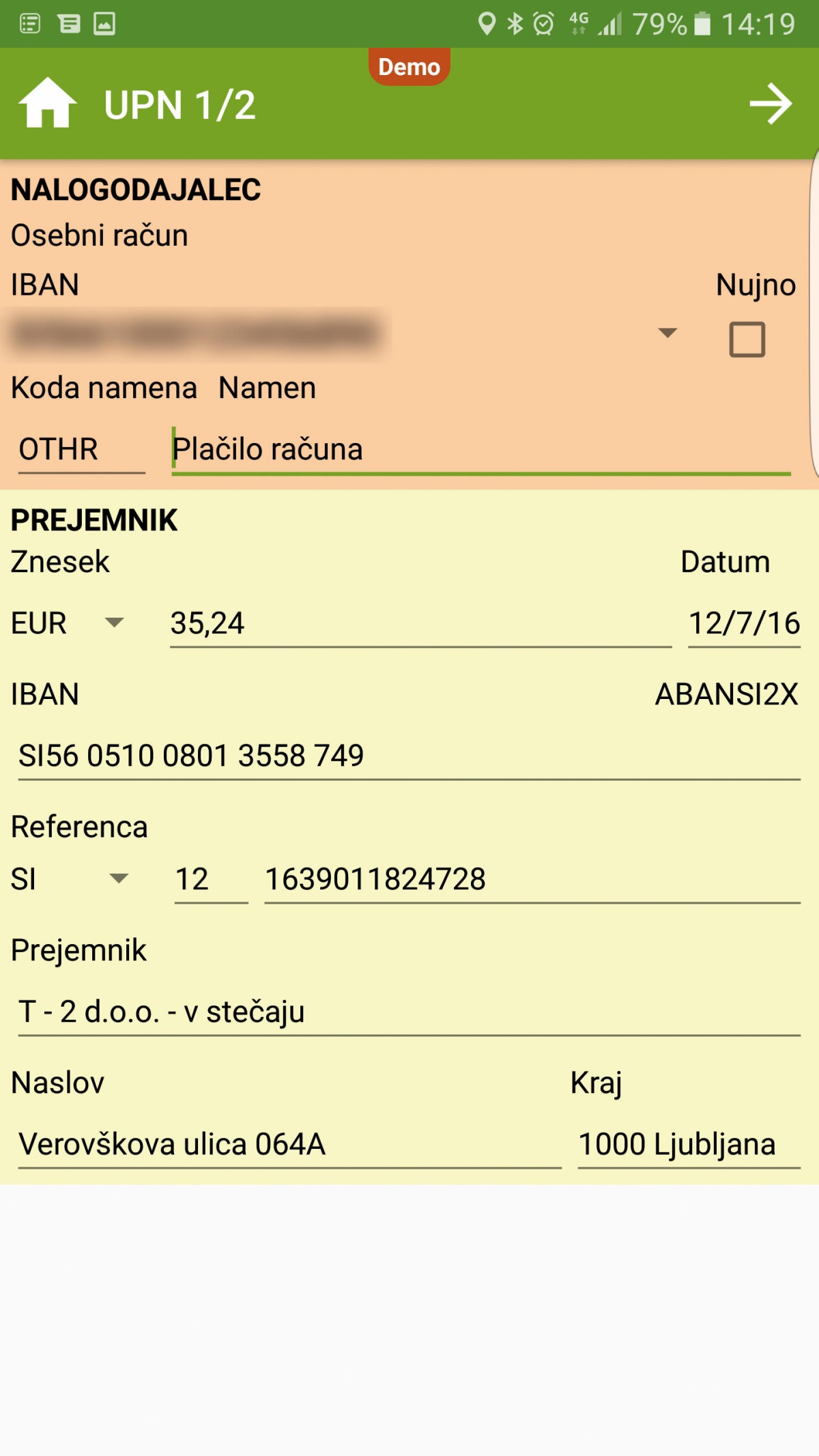Screen dimensions: 819x1456
Task: Proceed to next step with arrow
Action: 771,104
